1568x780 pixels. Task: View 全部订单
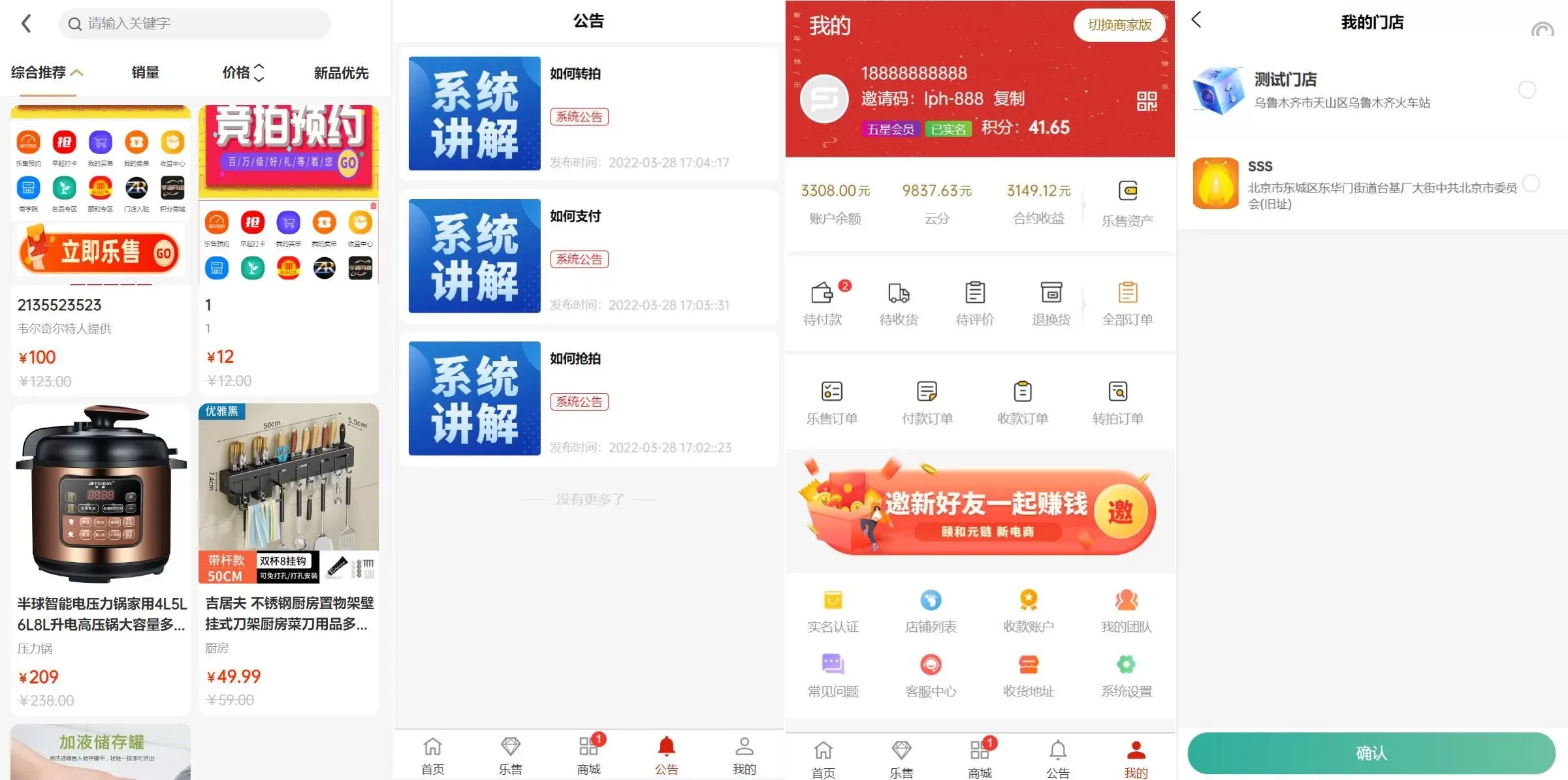[1127, 303]
